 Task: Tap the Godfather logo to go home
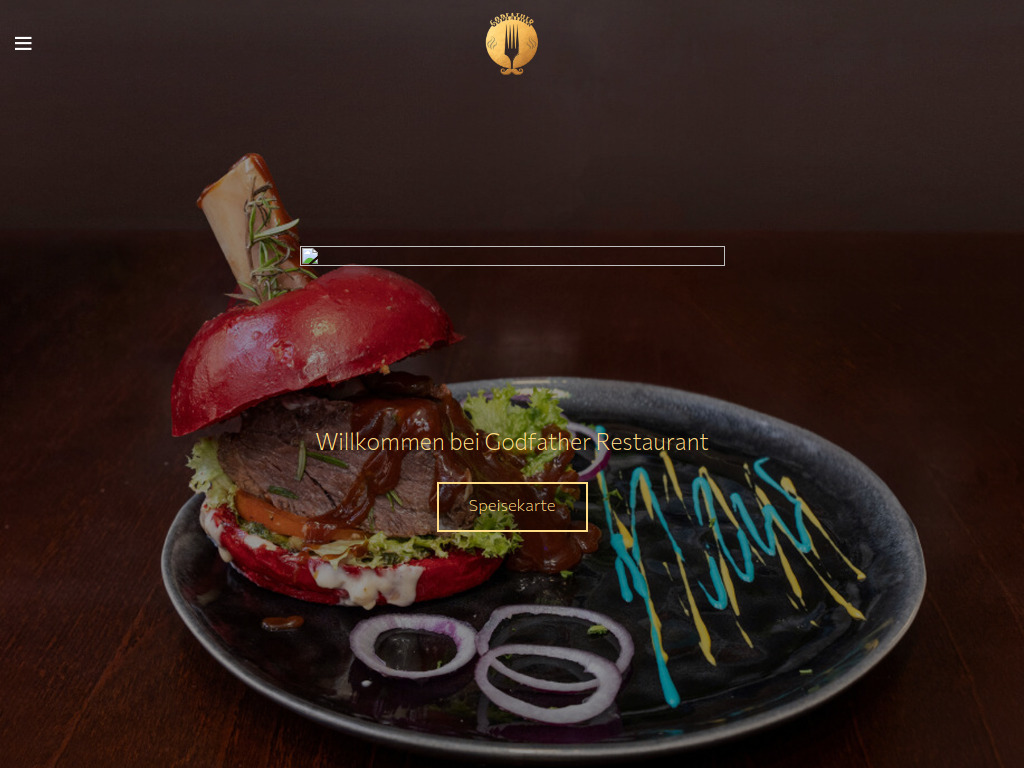pos(511,45)
